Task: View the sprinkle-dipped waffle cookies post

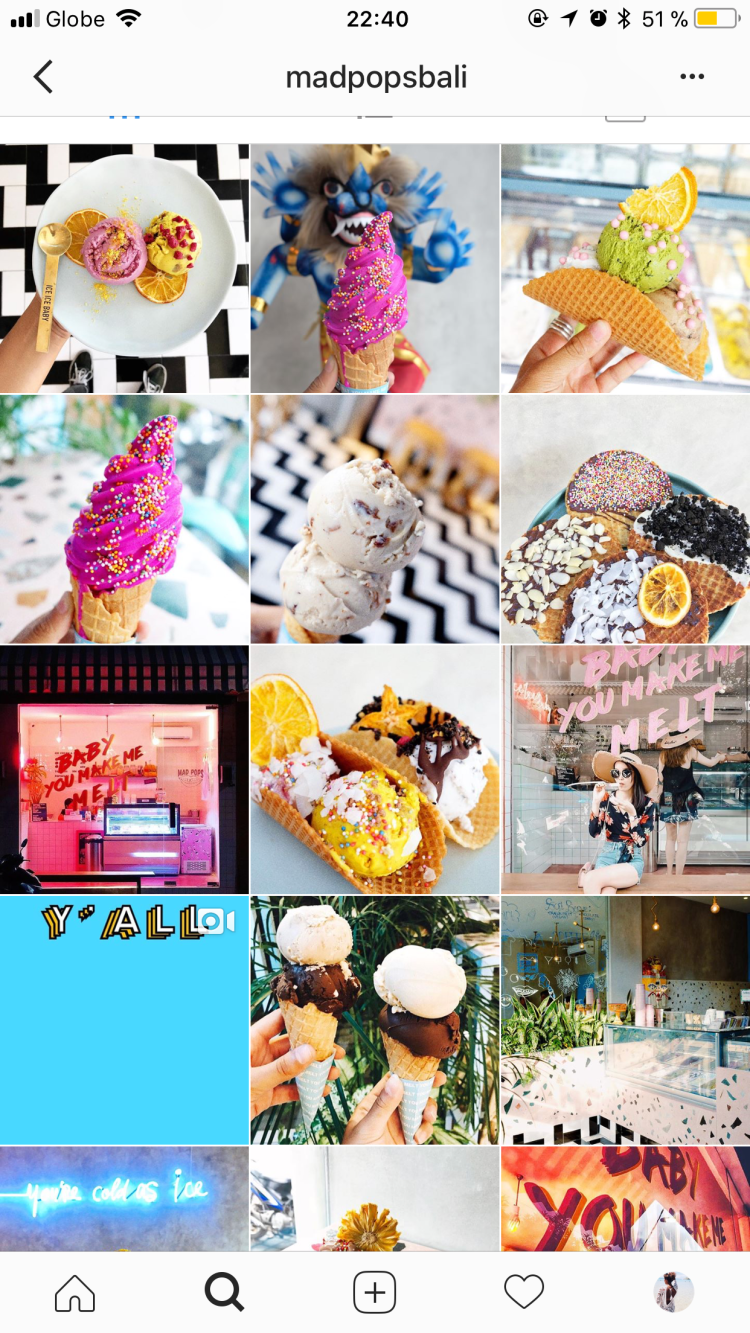Action: pyautogui.click(x=625, y=519)
